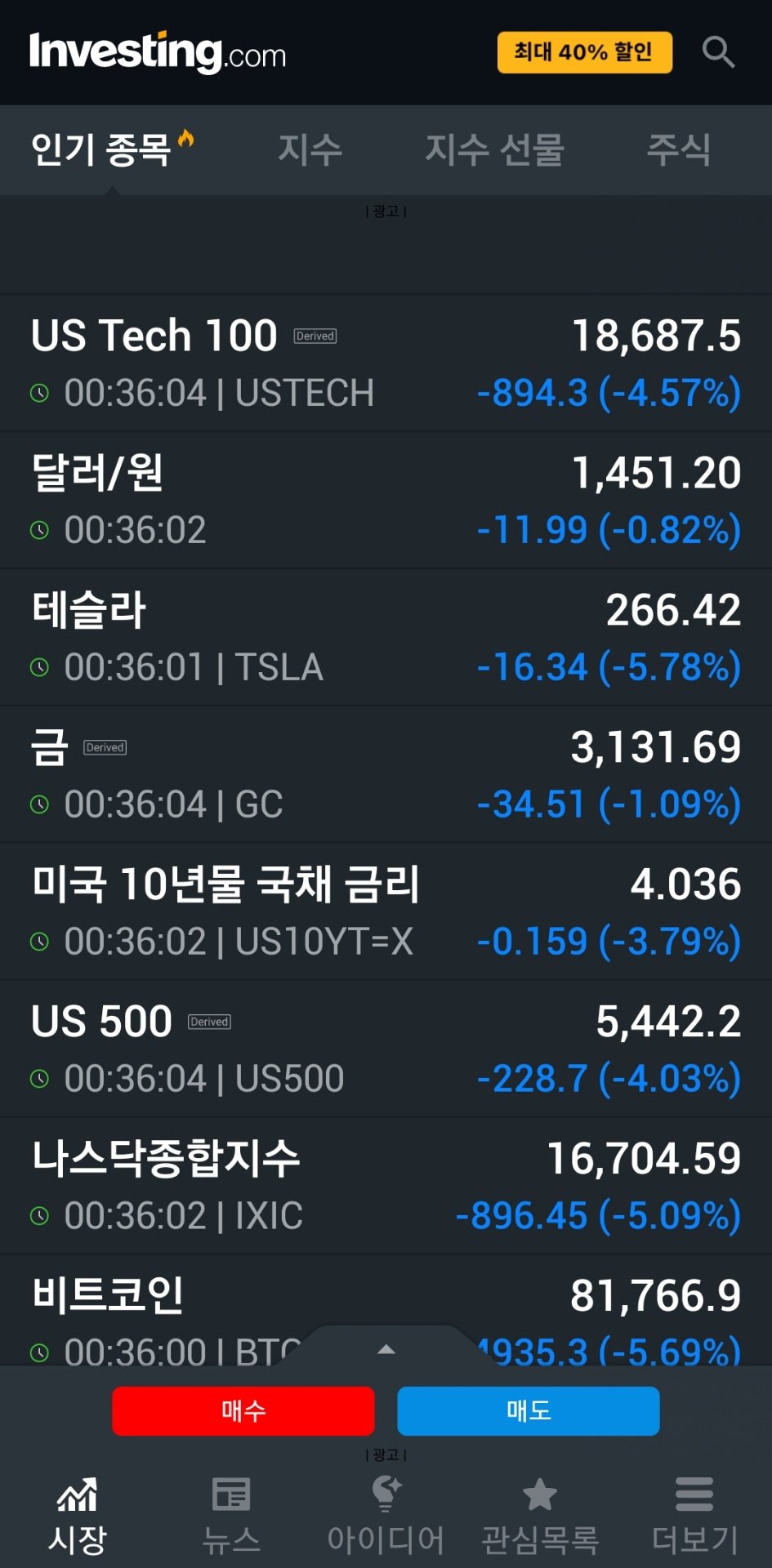This screenshot has width=772, height=1568.
Task: Open the 뉴스 (News) section icon
Action: click(x=230, y=1505)
